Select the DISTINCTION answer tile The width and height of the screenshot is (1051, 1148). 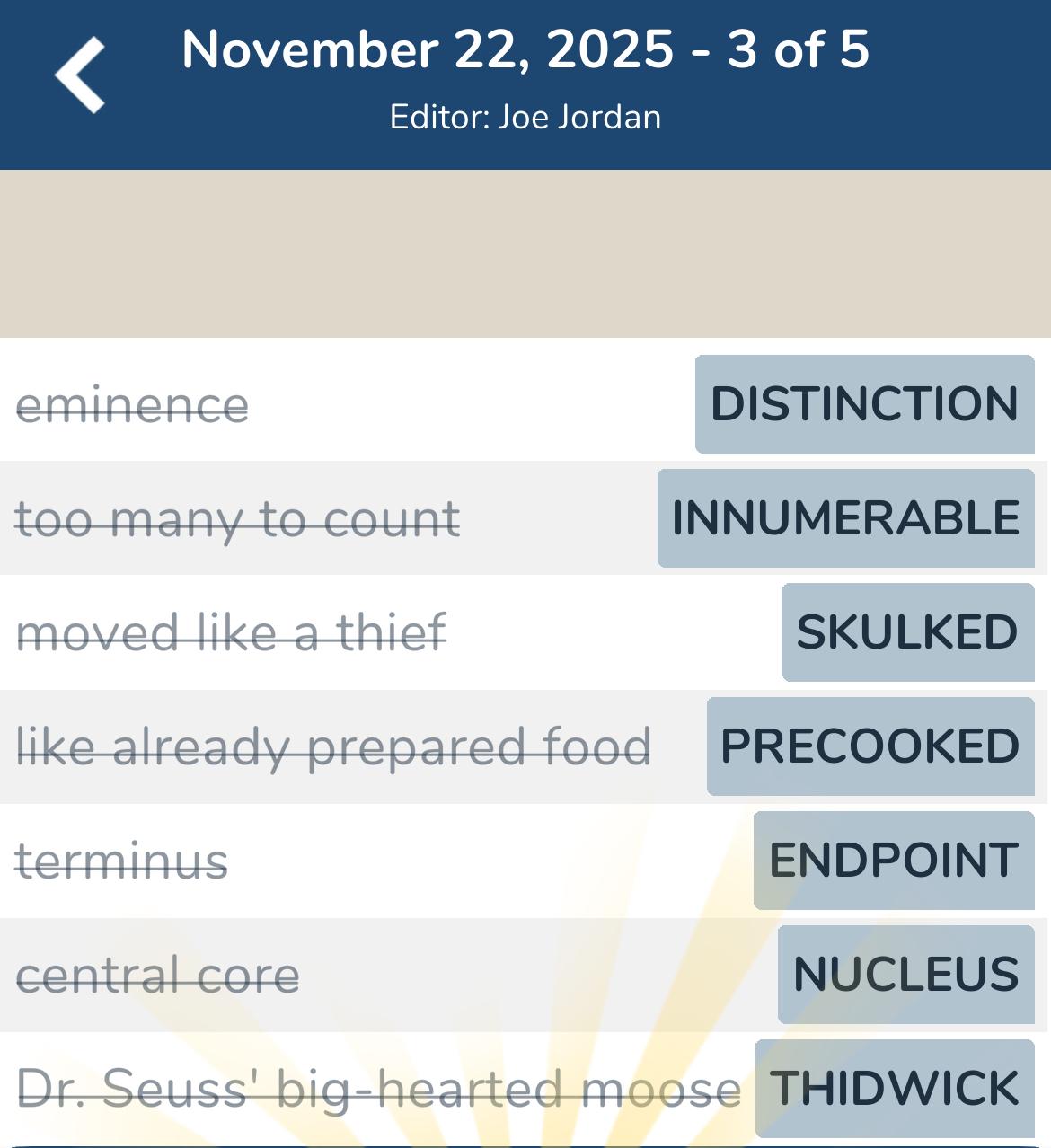[x=863, y=404]
